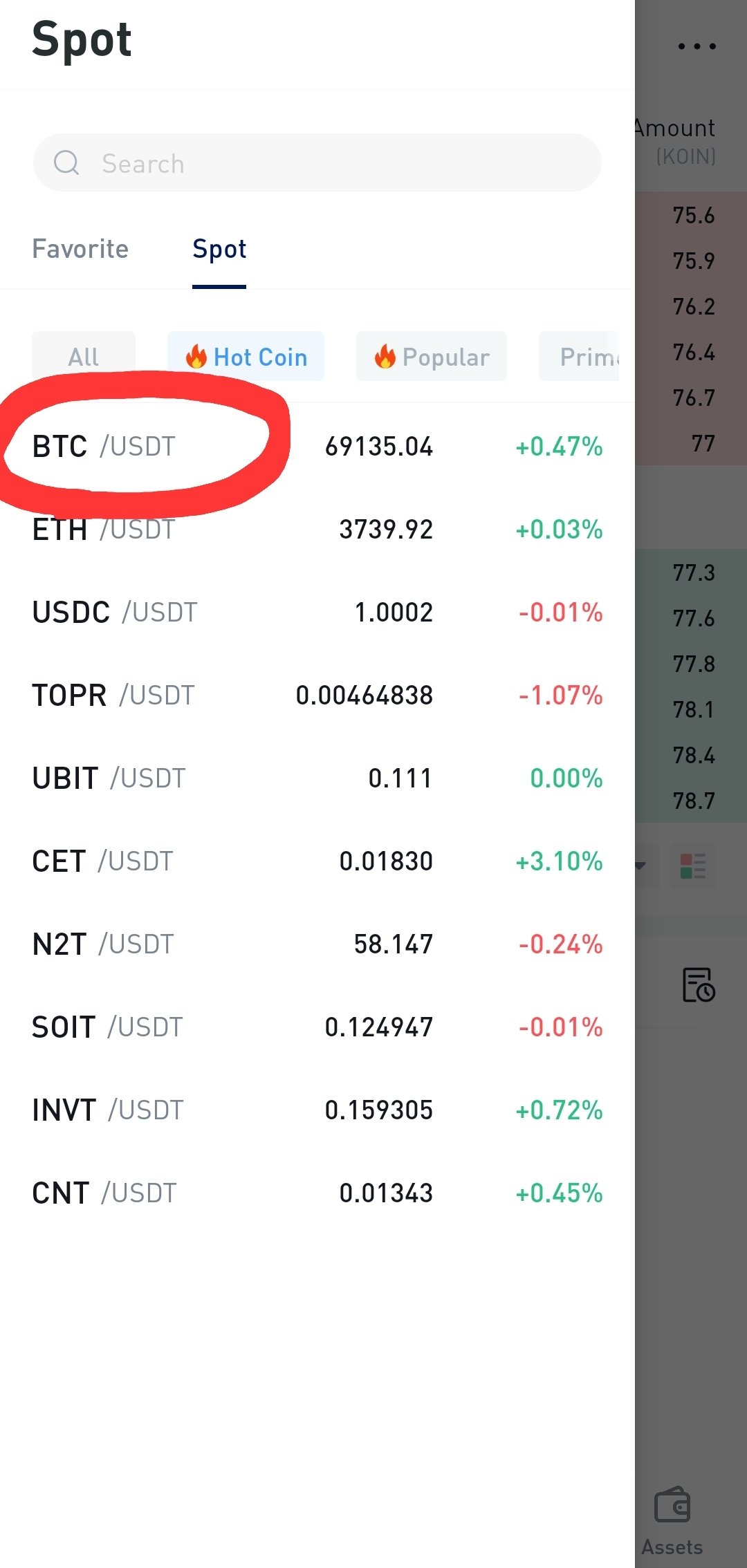Screen dimensions: 747x1568
Task: Choose the All filter chip
Action: pyautogui.click(x=84, y=357)
